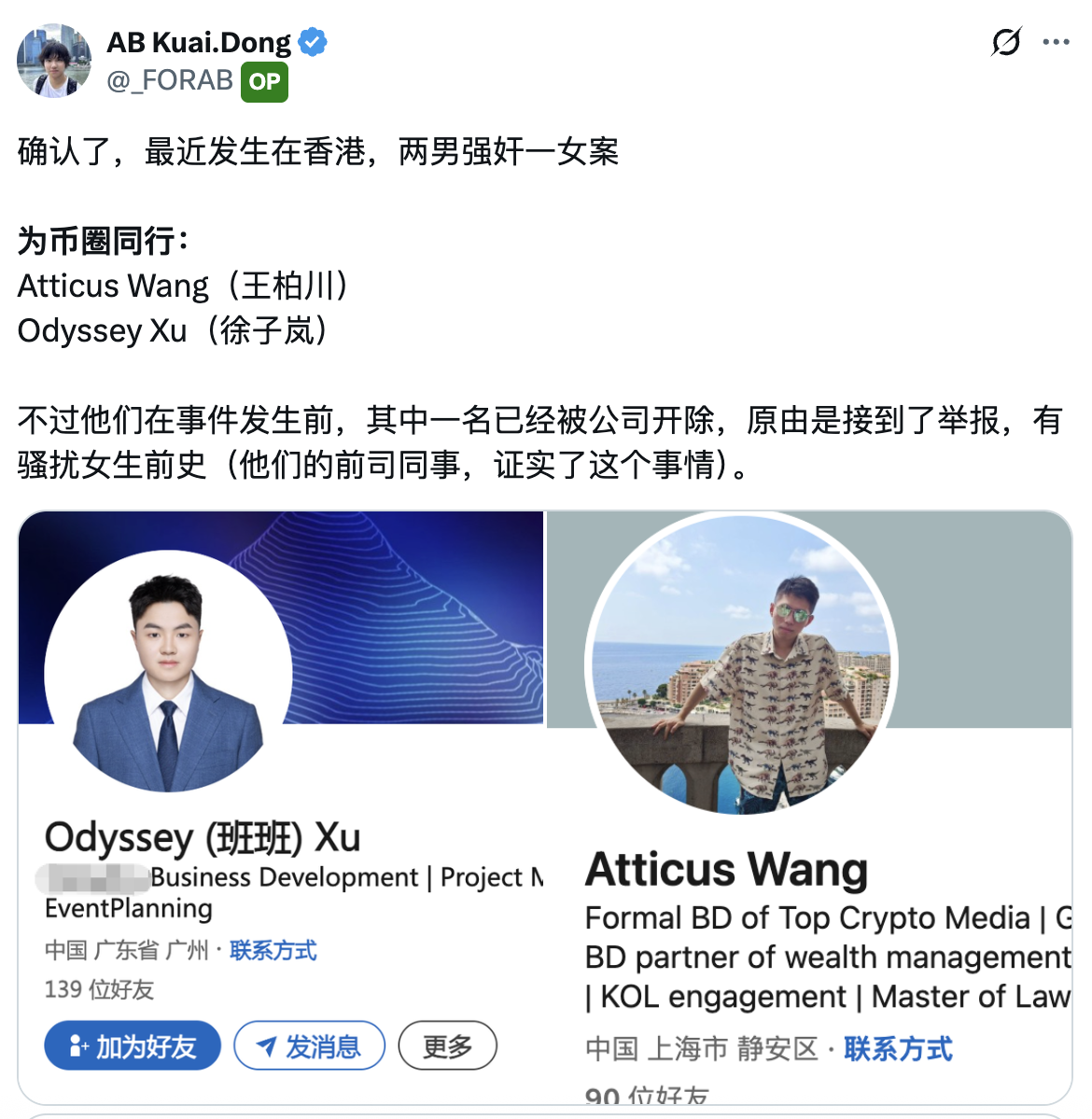View the Odyssey Xu attached image
This screenshot has width=1092, height=1119.
click(x=281, y=807)
